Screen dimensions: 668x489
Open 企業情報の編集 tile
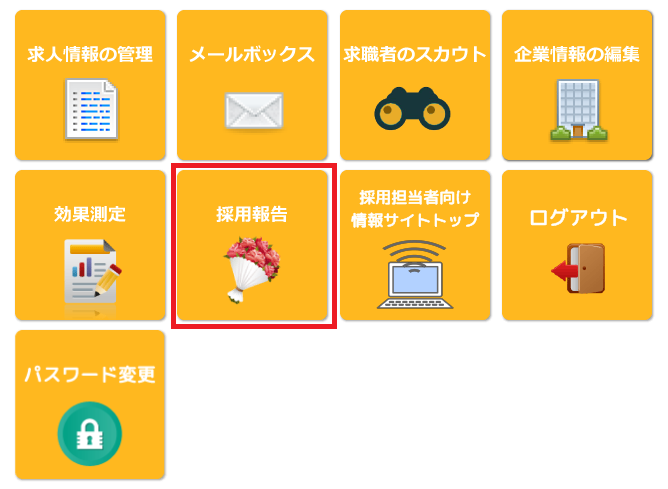point(577,85)
